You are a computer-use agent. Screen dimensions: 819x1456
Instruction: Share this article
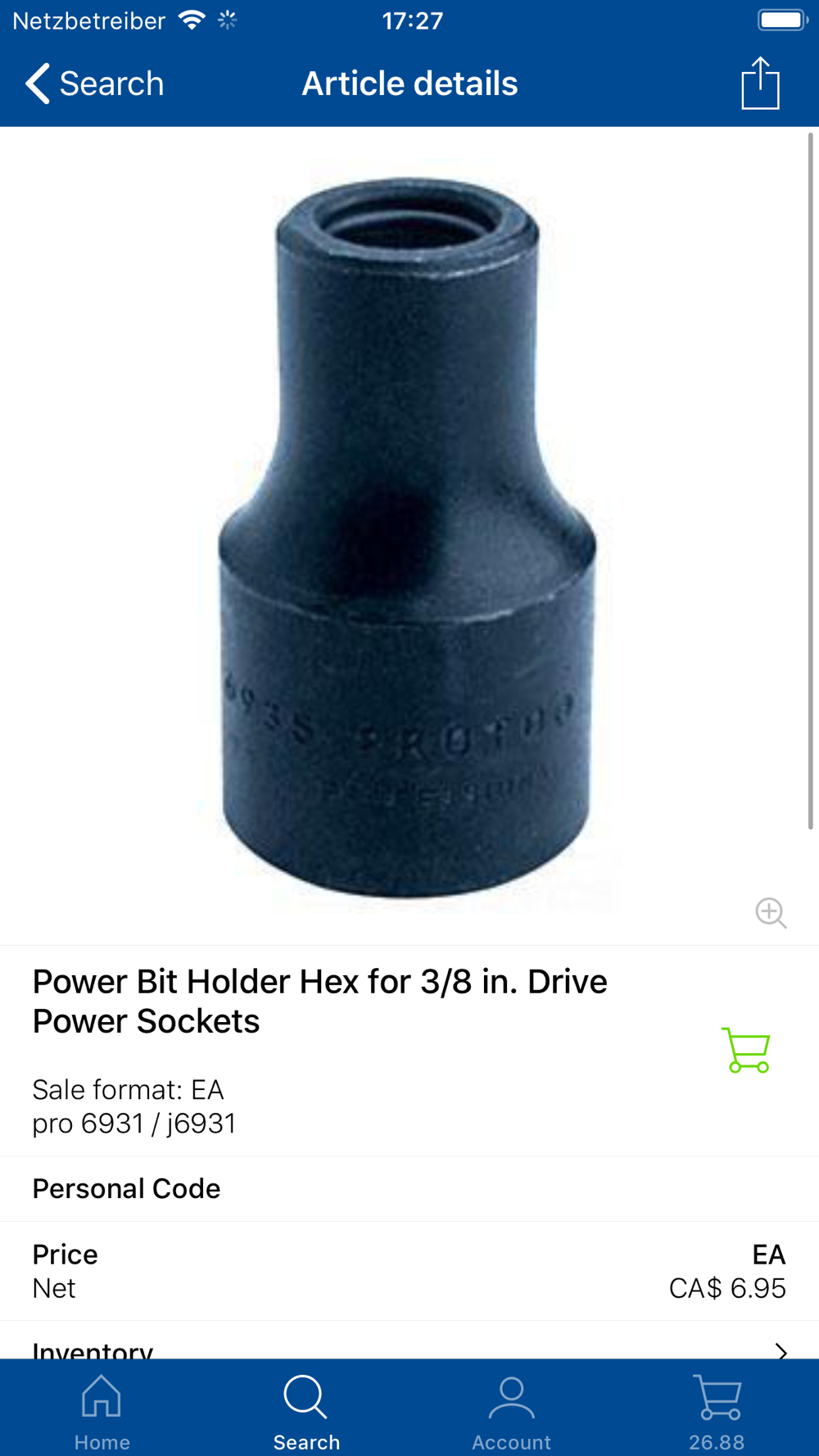pyautogui.click(x=760, y=84)
